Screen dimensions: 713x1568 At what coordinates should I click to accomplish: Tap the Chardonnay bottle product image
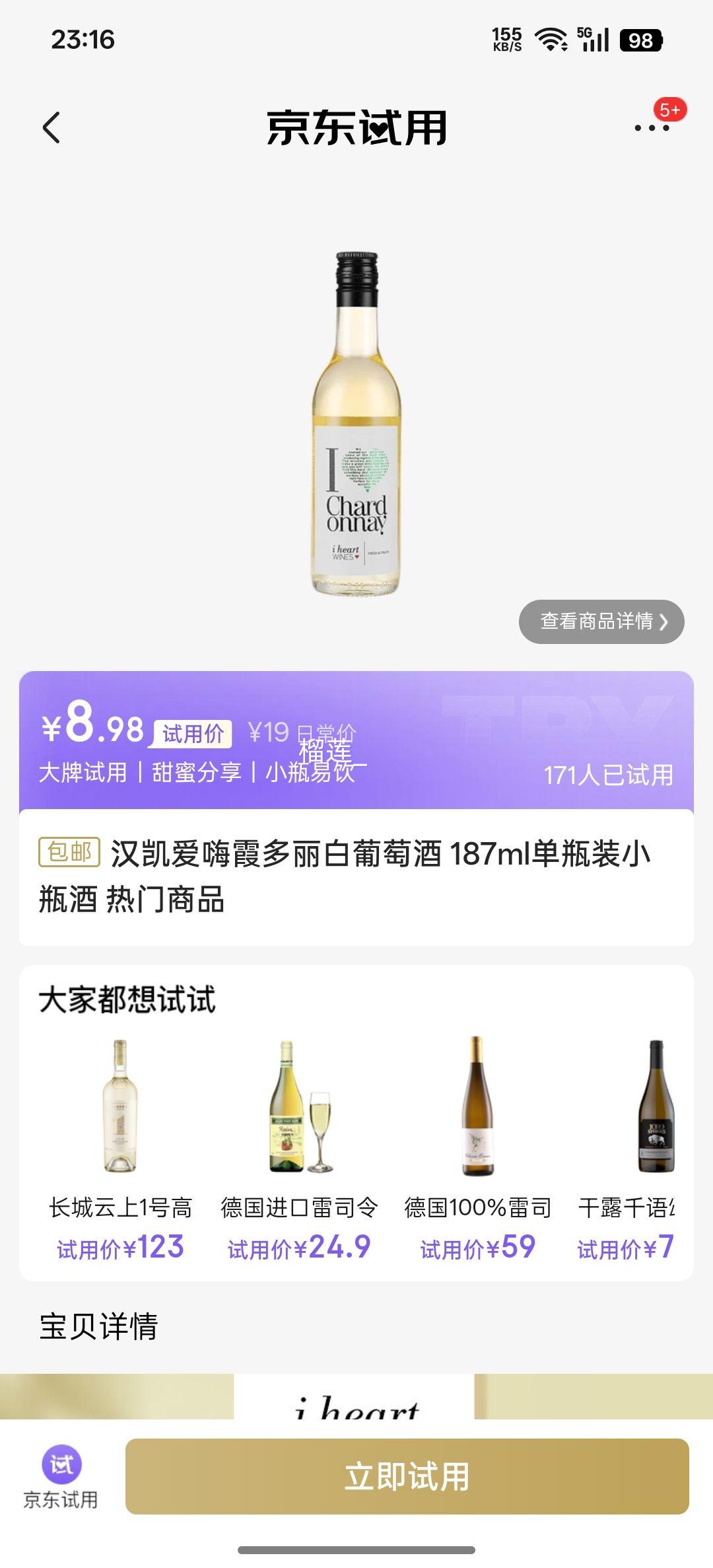(x=356, y=423)
